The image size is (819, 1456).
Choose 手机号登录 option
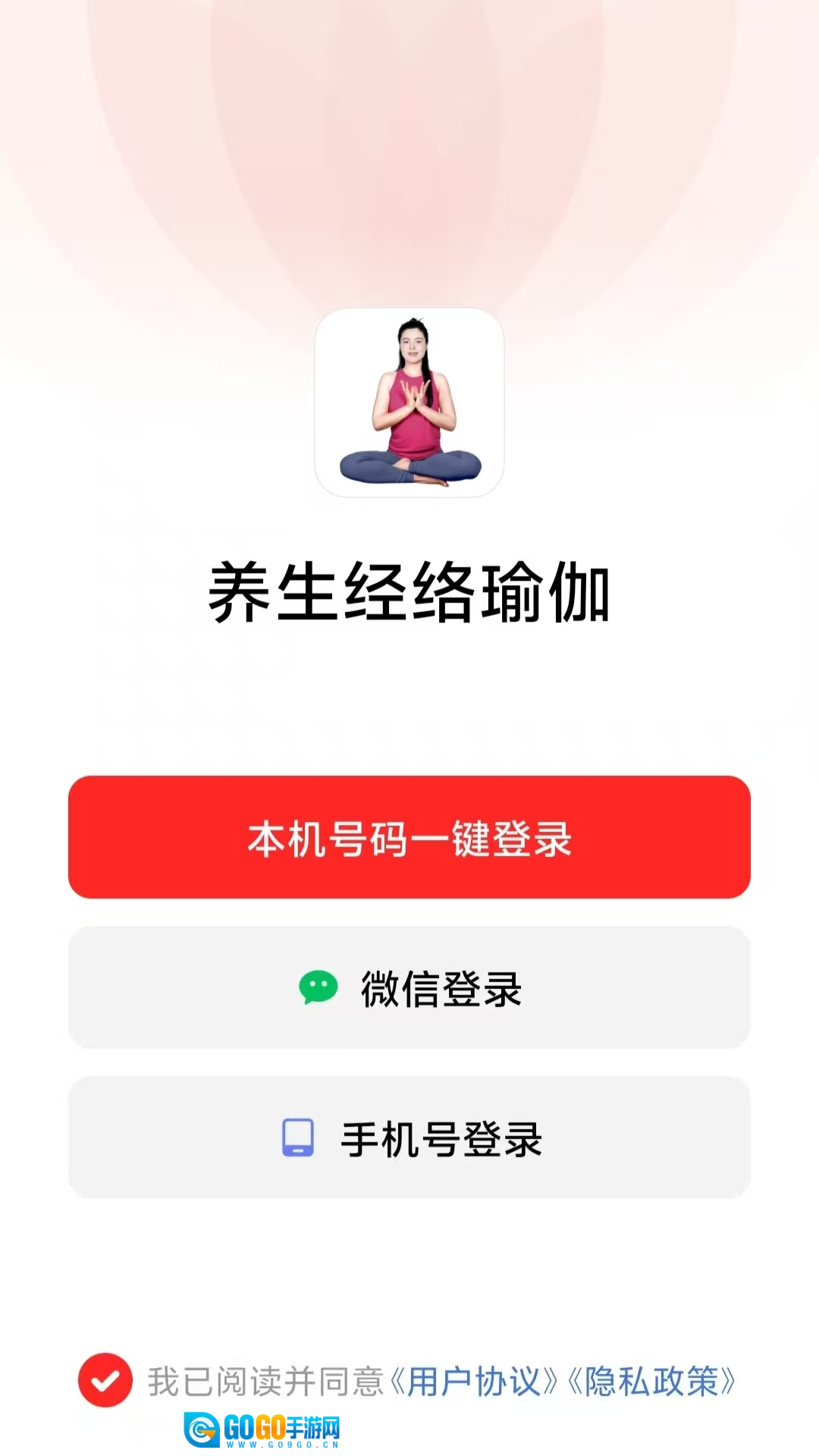coord(409,1137)
